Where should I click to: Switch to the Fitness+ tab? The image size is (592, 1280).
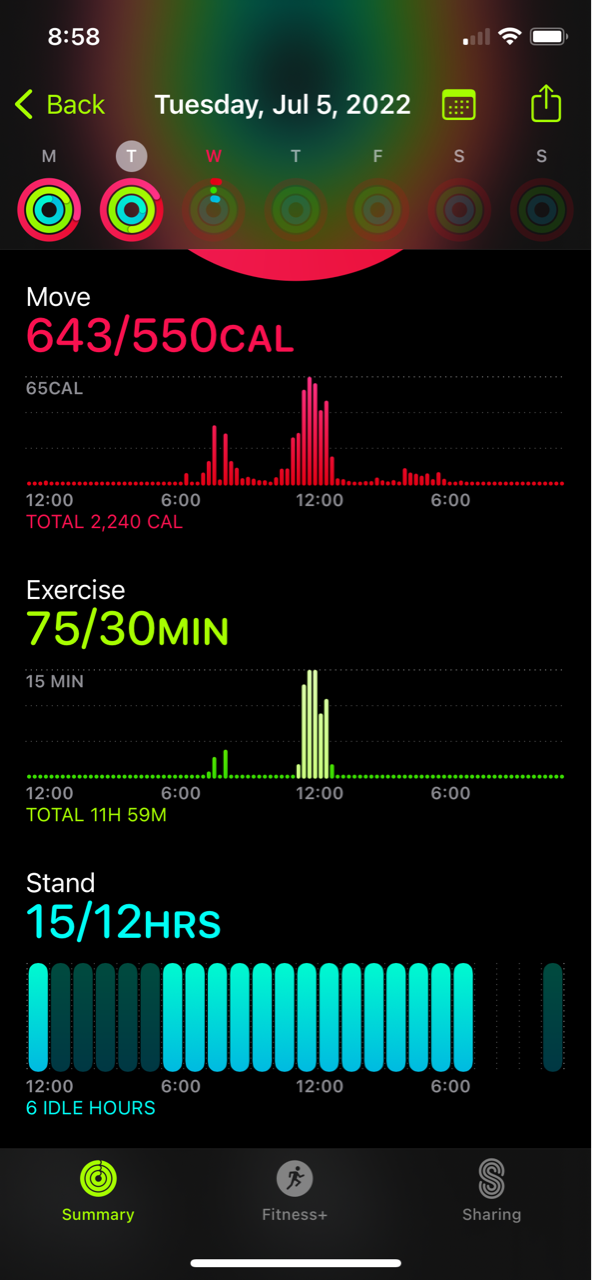point(294,1191)
